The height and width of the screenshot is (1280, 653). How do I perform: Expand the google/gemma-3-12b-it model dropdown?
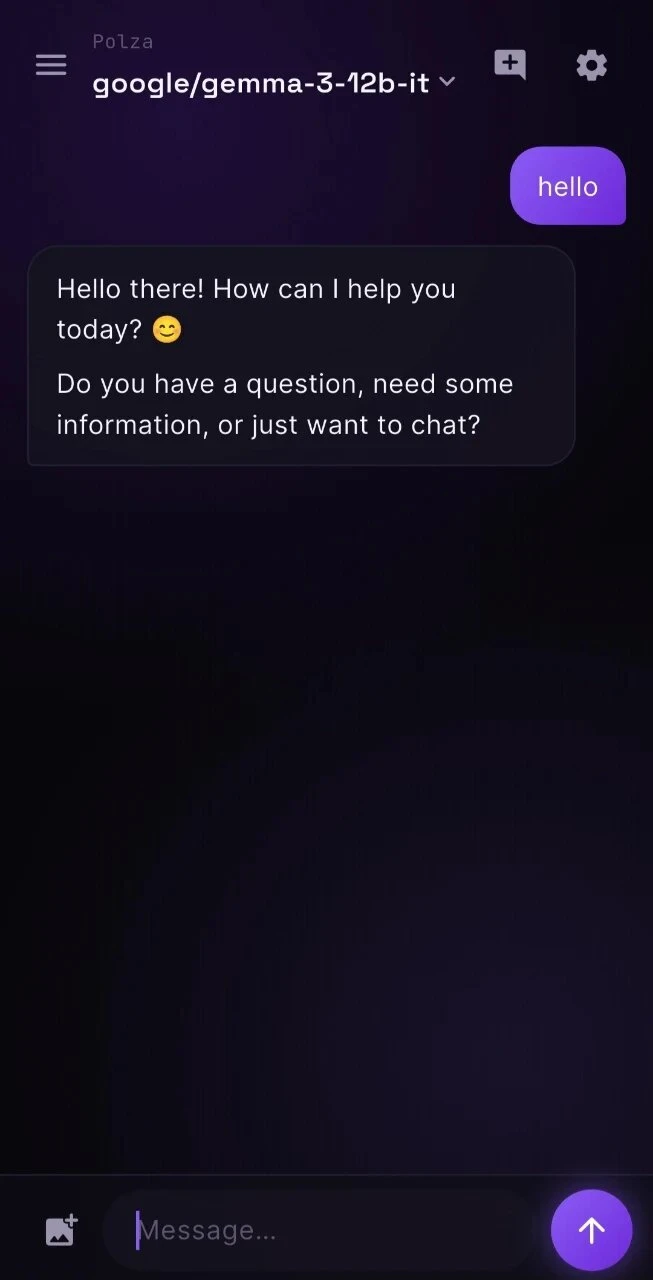(x=274, y=83)
